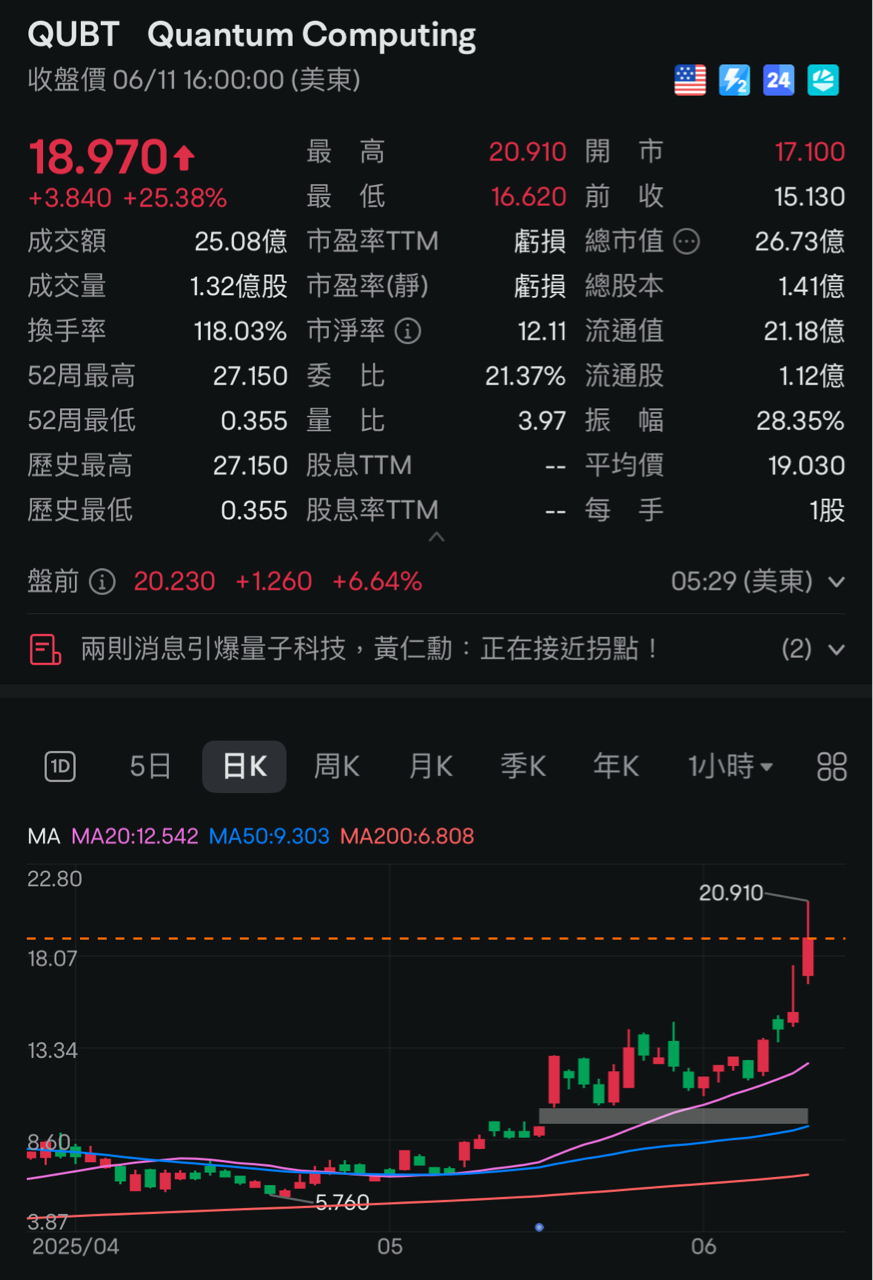Open the 季K quarterly chart
Screen dimensions: 873x1280
click(523, 767)
